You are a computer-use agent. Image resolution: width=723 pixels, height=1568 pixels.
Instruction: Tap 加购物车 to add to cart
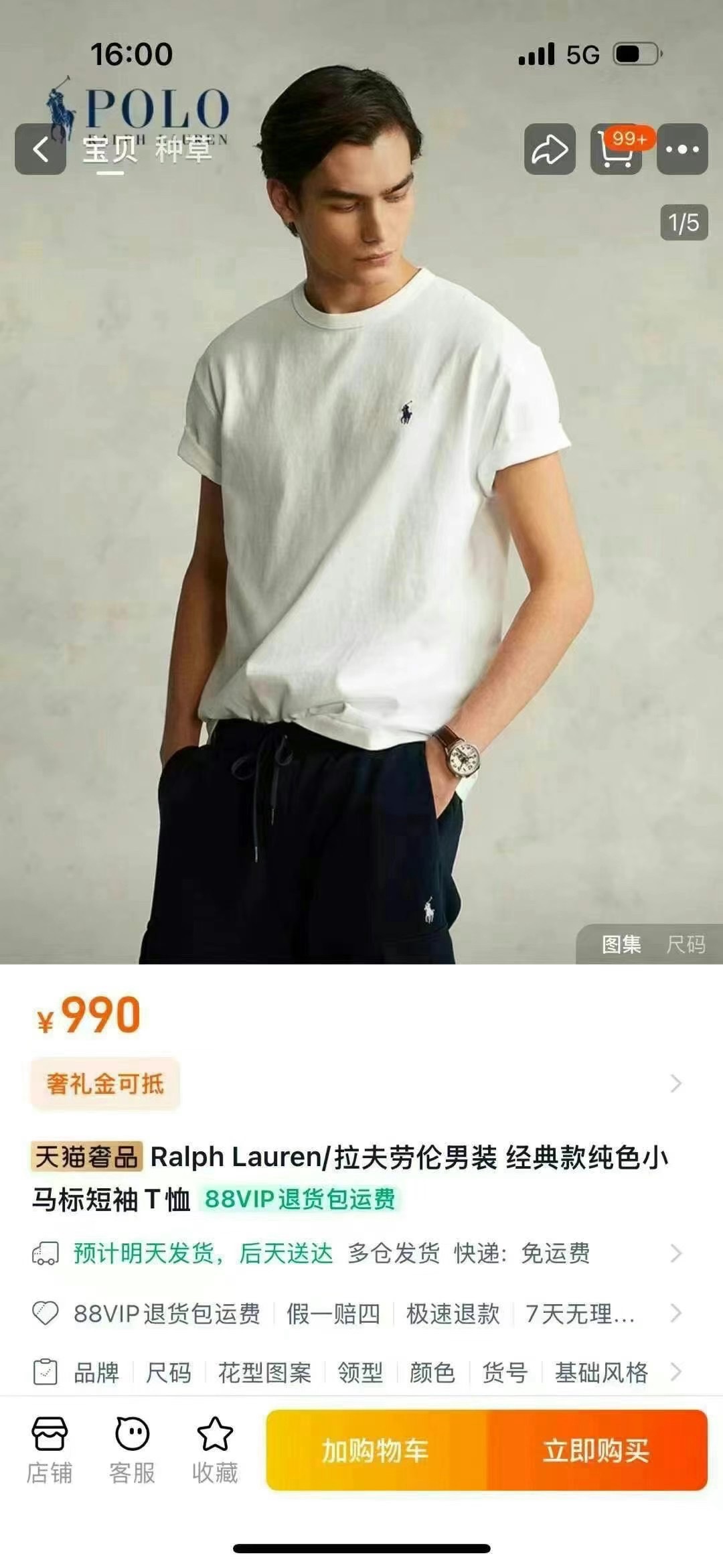click(376, 1451)
